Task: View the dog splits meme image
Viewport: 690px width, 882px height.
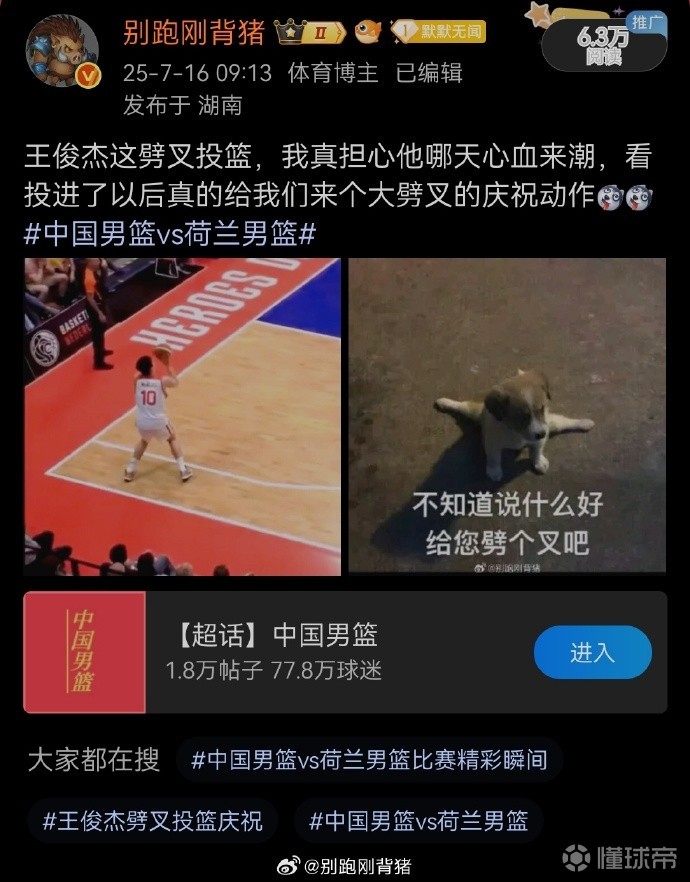Action: tap(507, 416)
